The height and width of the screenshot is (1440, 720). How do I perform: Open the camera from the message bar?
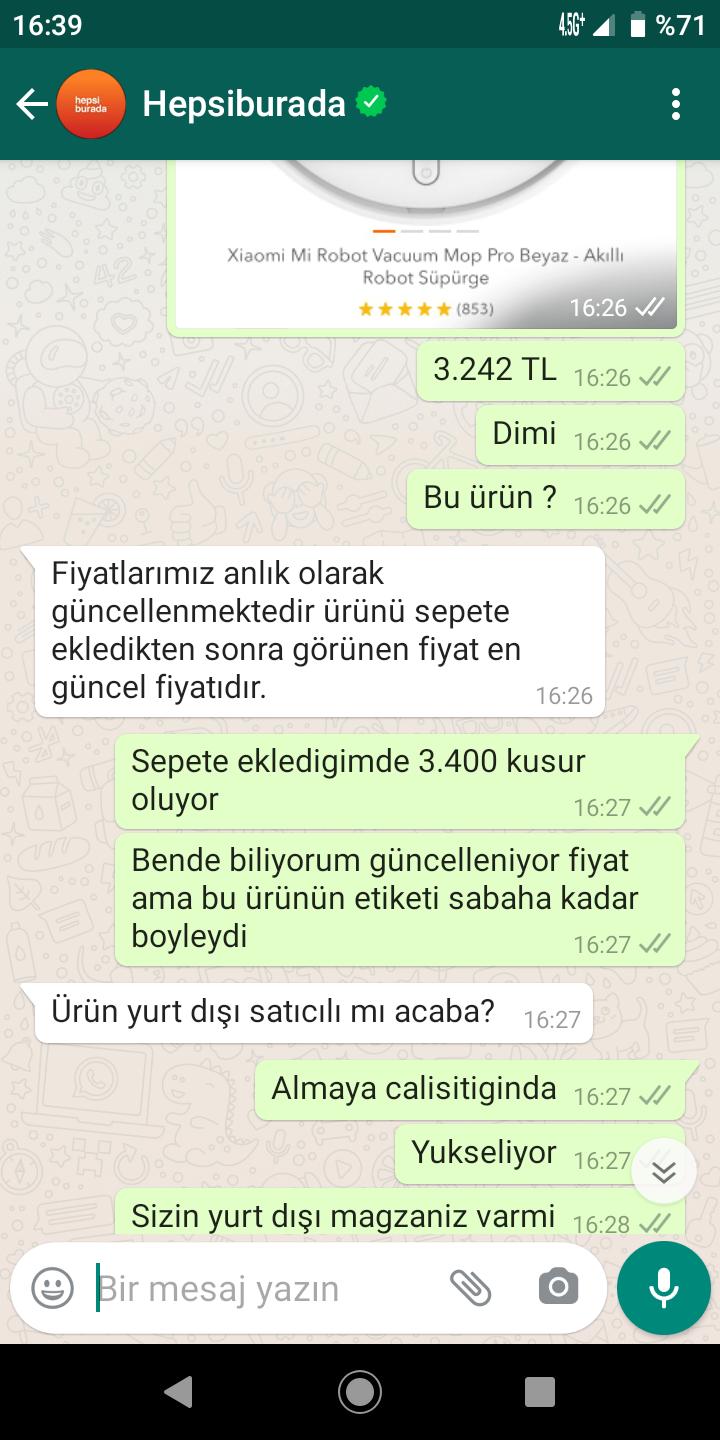(558, 1288)
